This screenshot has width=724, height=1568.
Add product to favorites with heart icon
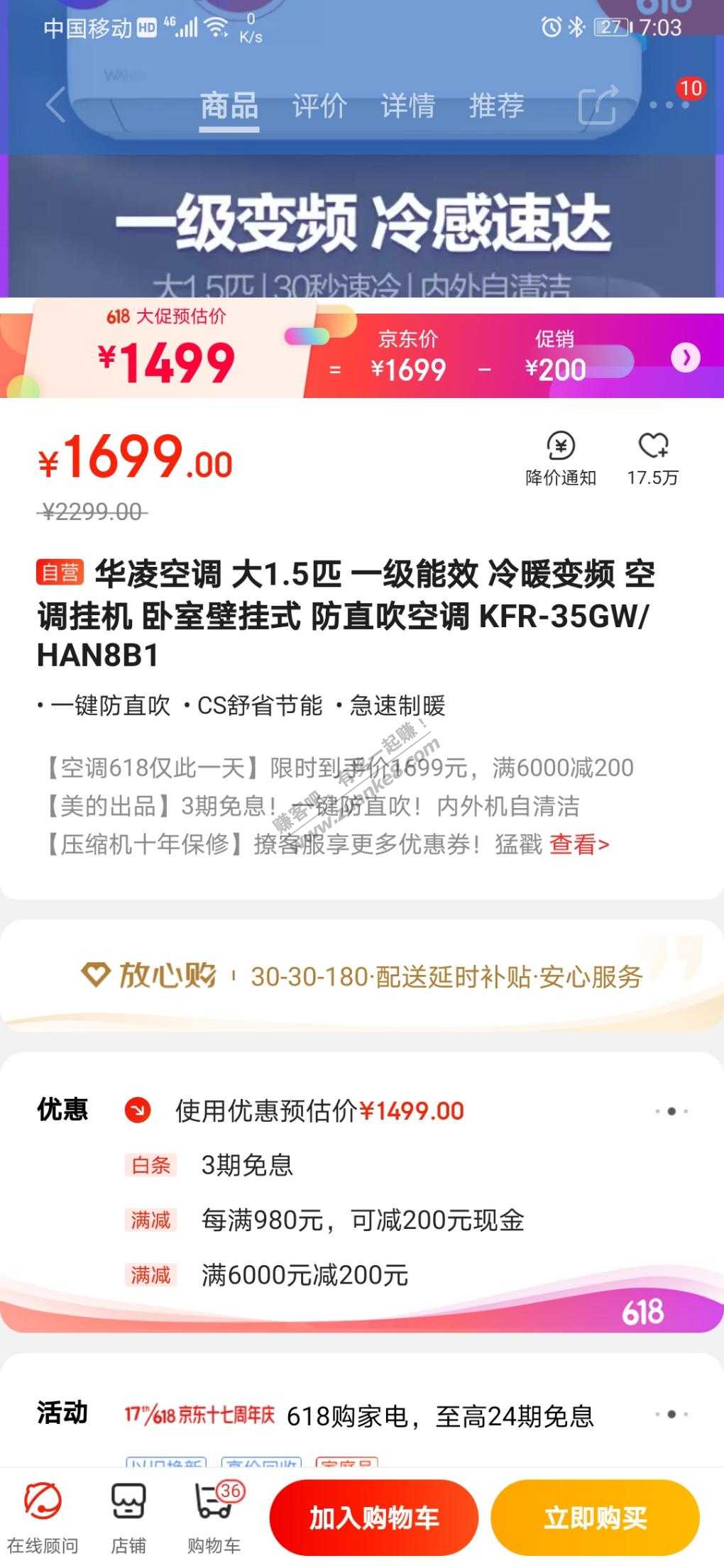click(x=652, y=458)
